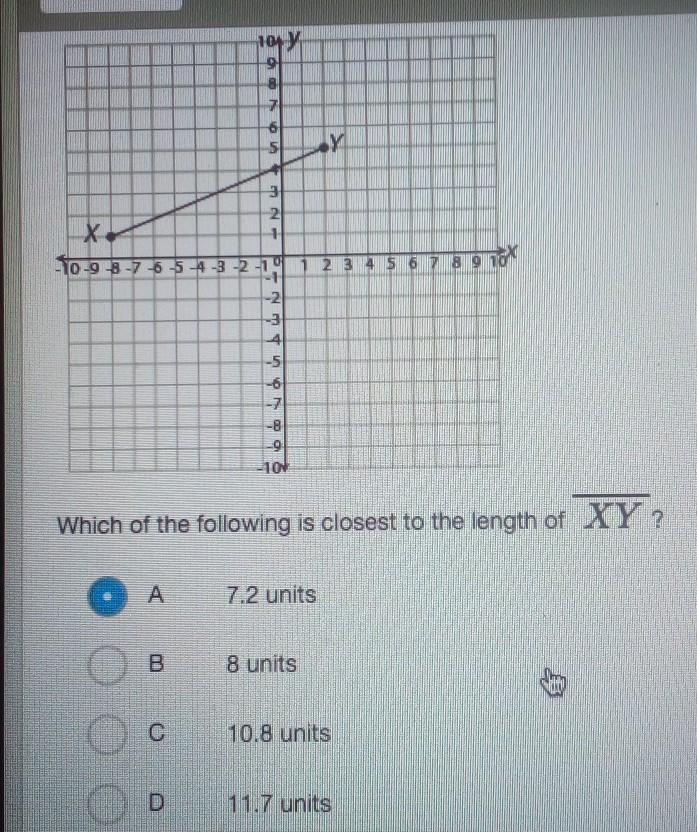697x832 pixels.
Task: Pick answer C, 10.8 units
Action: pos(106,735)
